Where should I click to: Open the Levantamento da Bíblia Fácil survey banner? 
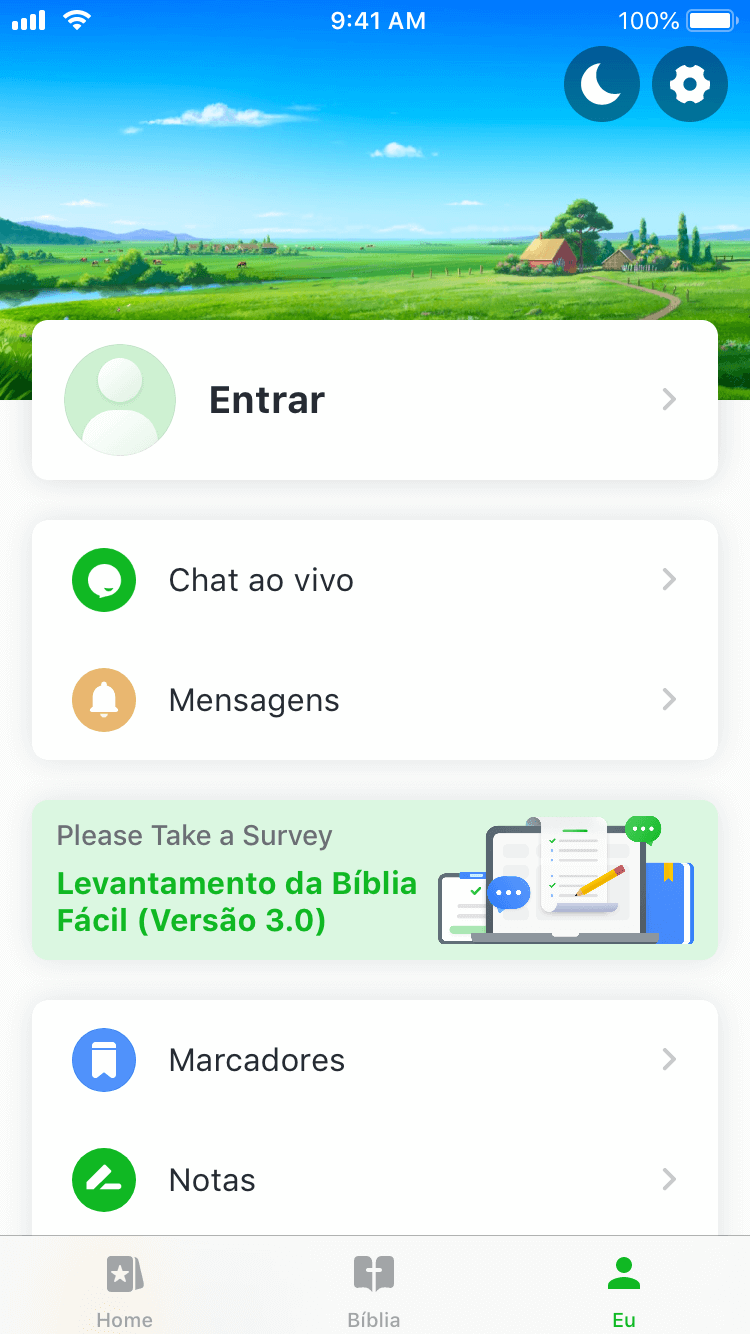pos(375,880)
